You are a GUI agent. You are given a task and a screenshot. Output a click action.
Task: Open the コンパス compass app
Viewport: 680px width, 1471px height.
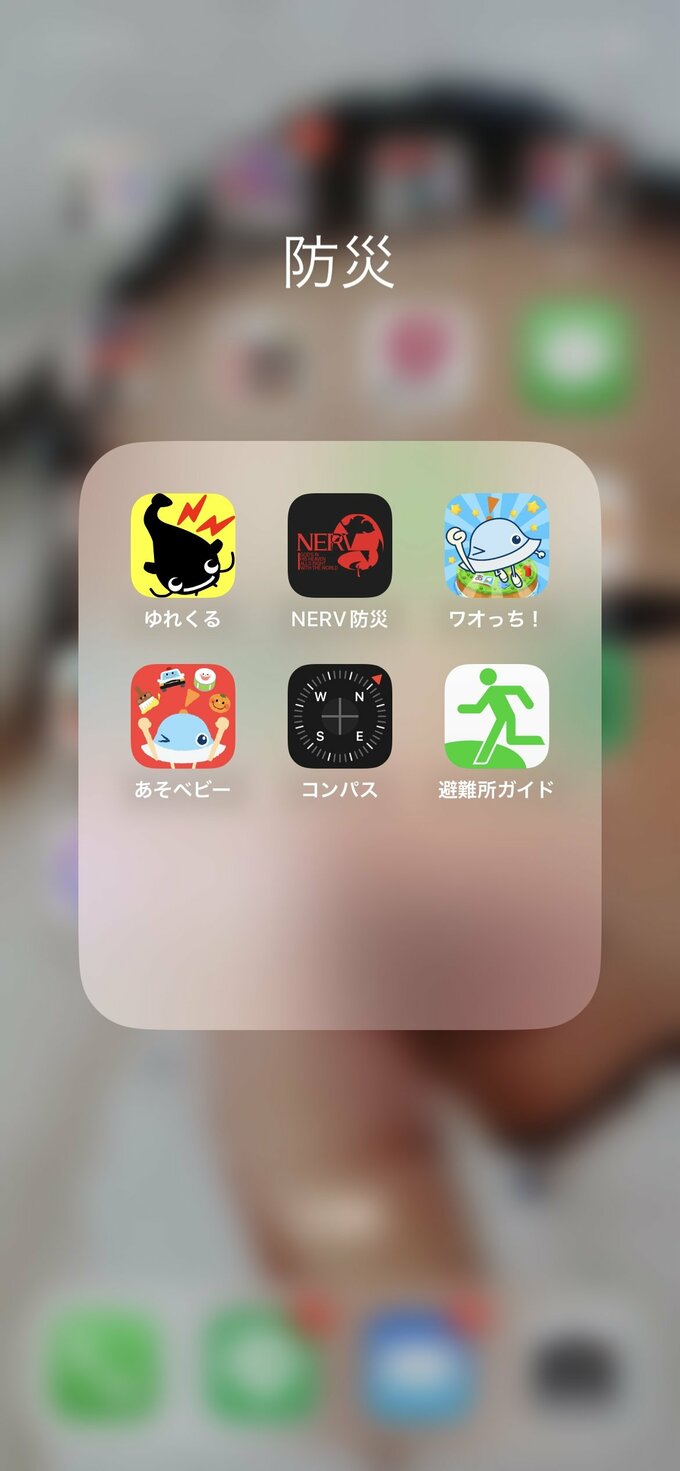pos(340,716)
